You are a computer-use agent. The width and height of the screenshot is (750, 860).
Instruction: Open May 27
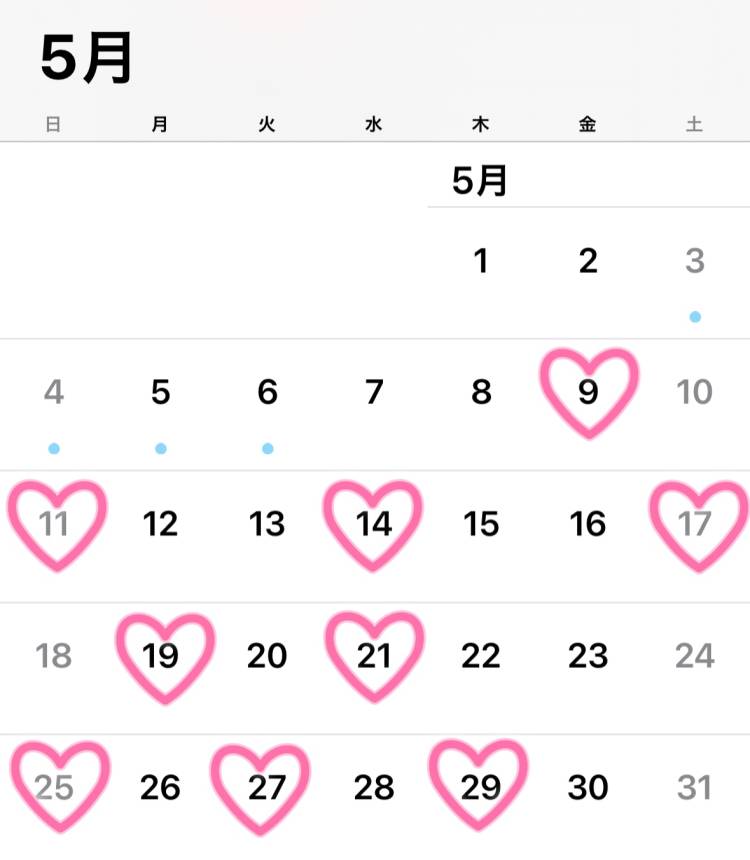[267, 788]
